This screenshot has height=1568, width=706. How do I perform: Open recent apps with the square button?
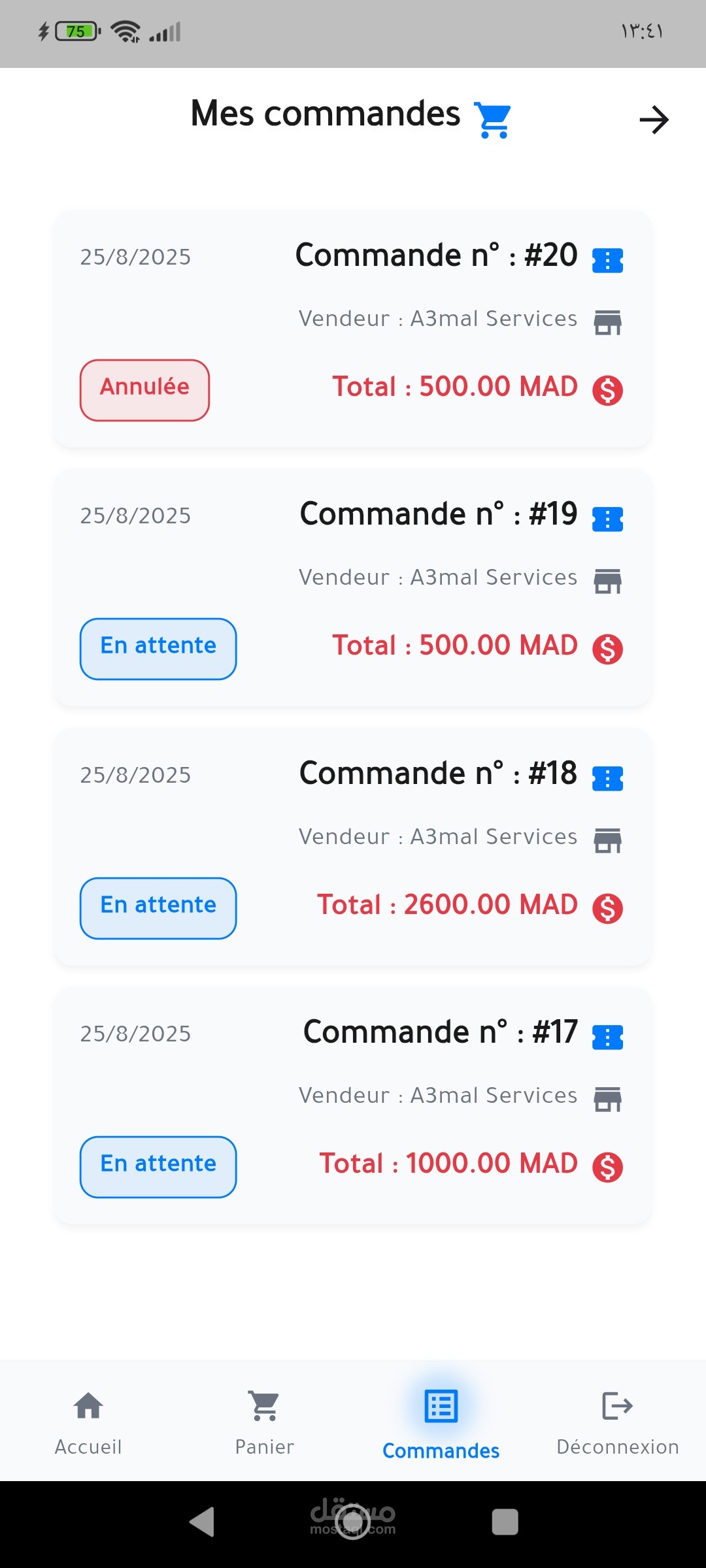pos(505,1522)
